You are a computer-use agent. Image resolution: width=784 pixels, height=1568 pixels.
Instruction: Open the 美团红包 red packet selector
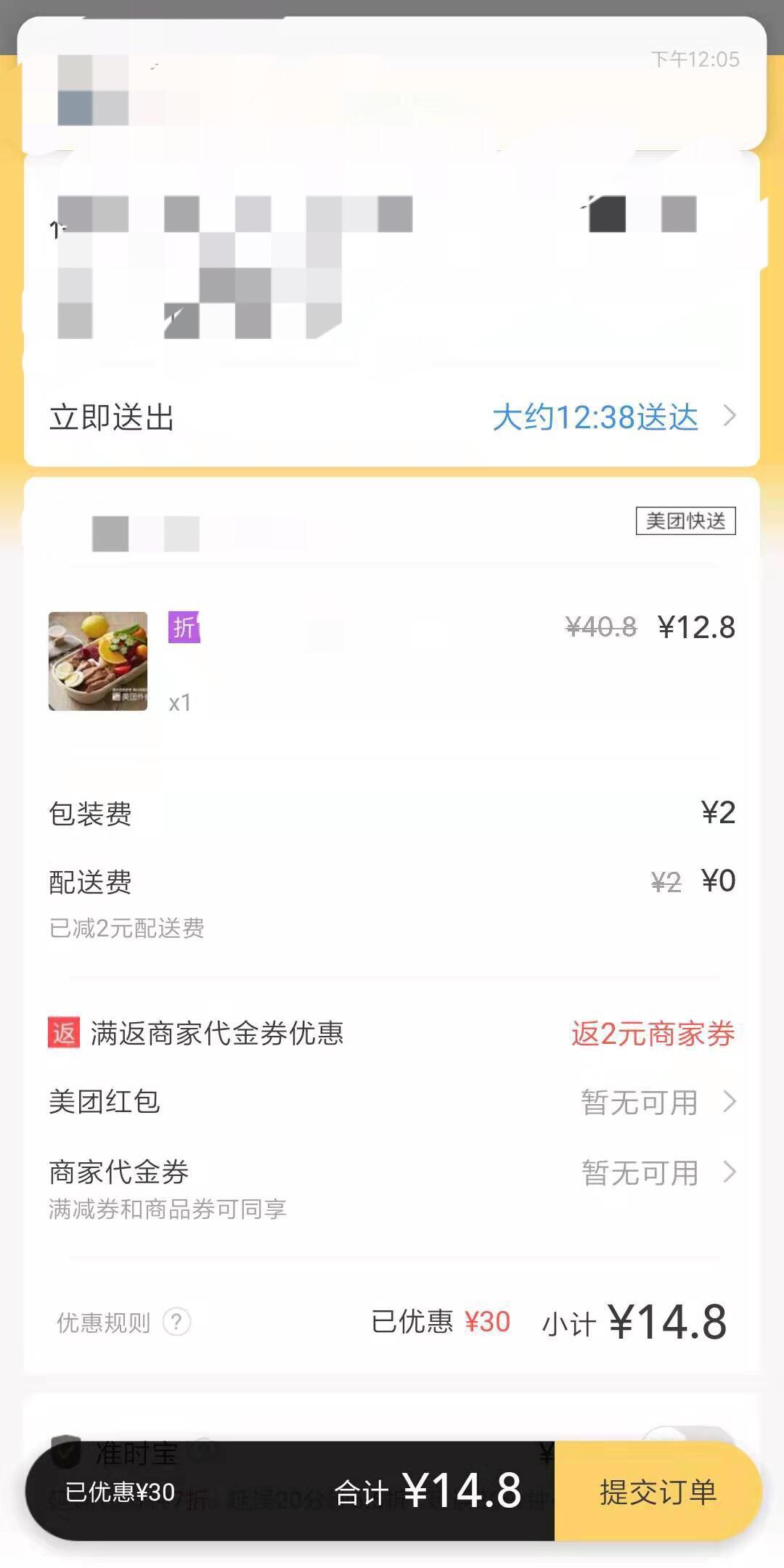point(392,1102)
